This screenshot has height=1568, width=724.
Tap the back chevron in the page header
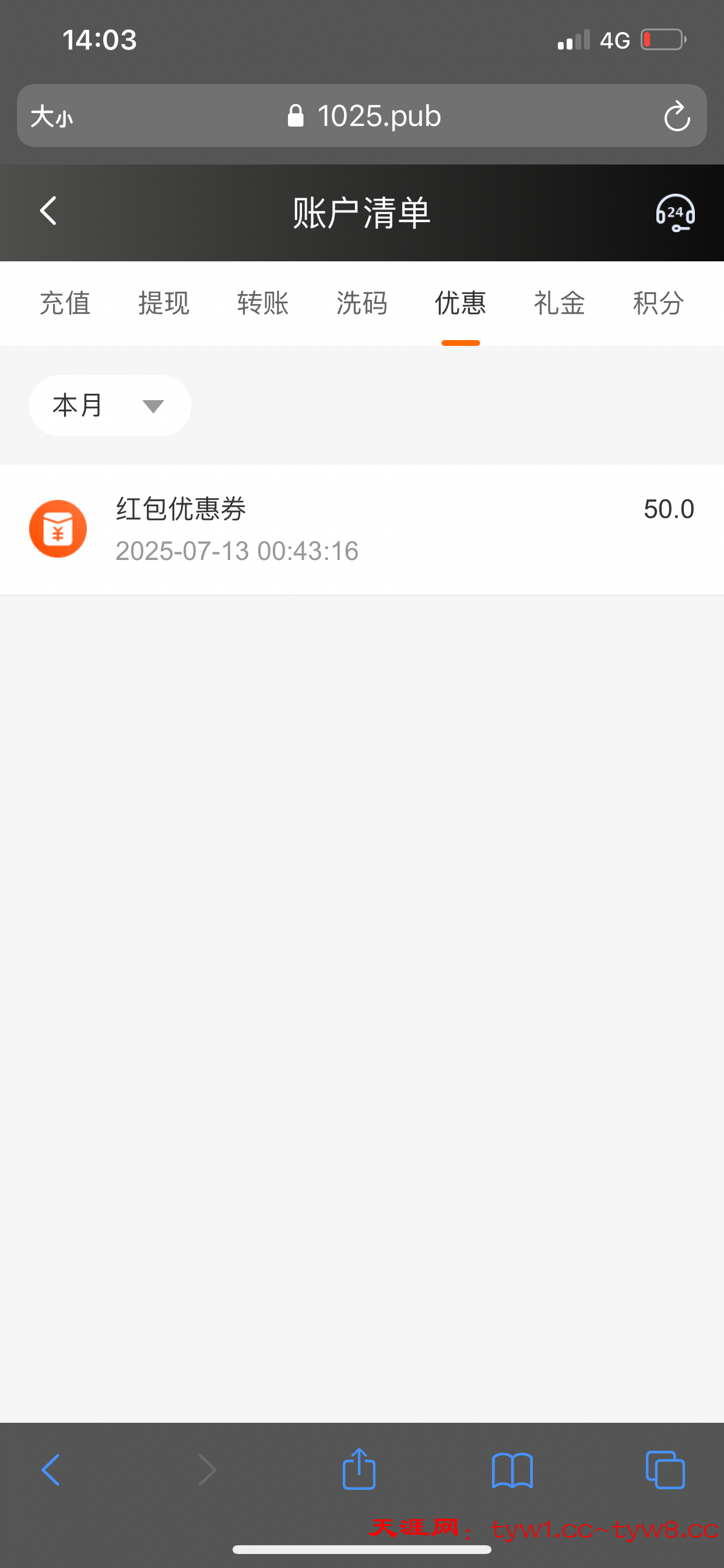(48, 211)
